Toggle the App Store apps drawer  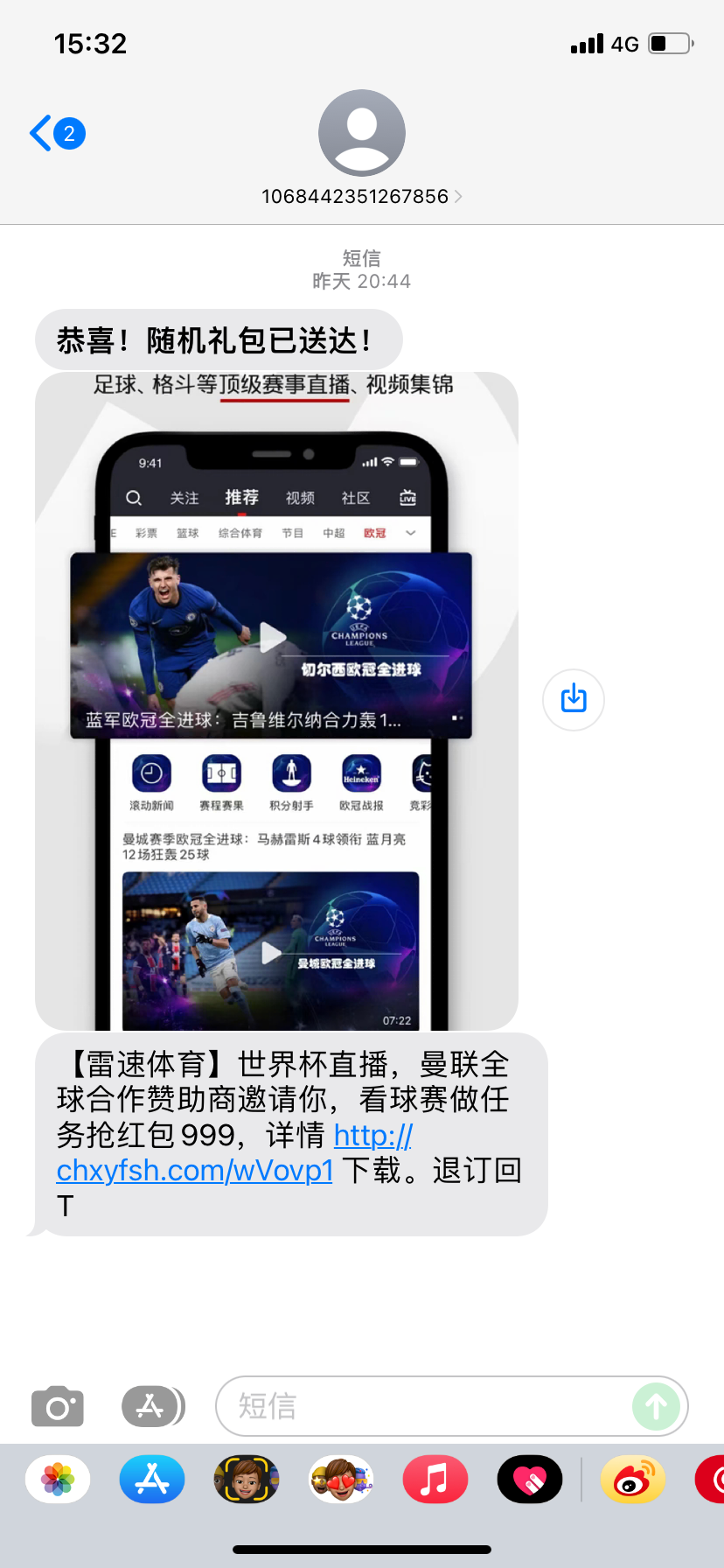click(x=151, y=1406)
